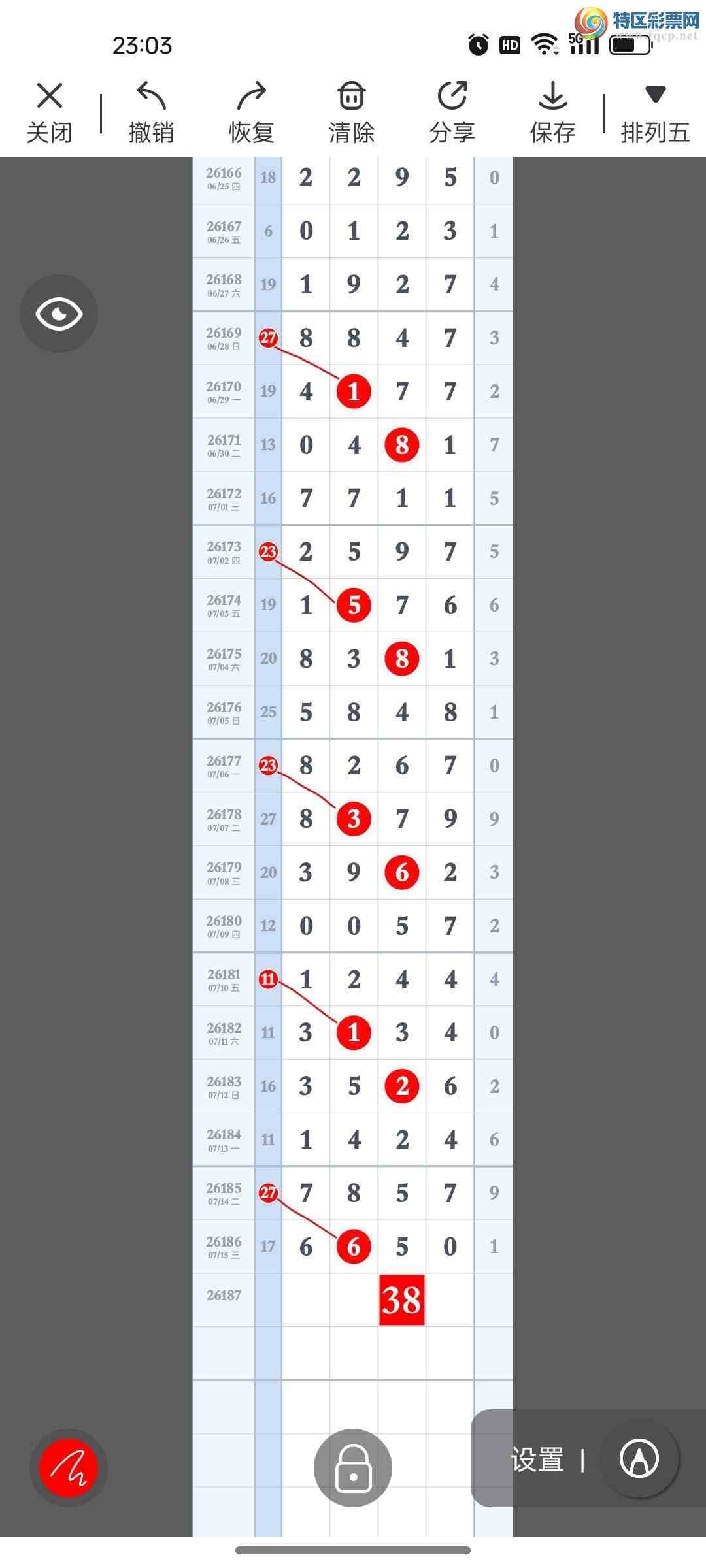The width and height of the screenshot is (706, 1568).
Task: Select the red freehand pen tool
Action: pos(69,1468)
